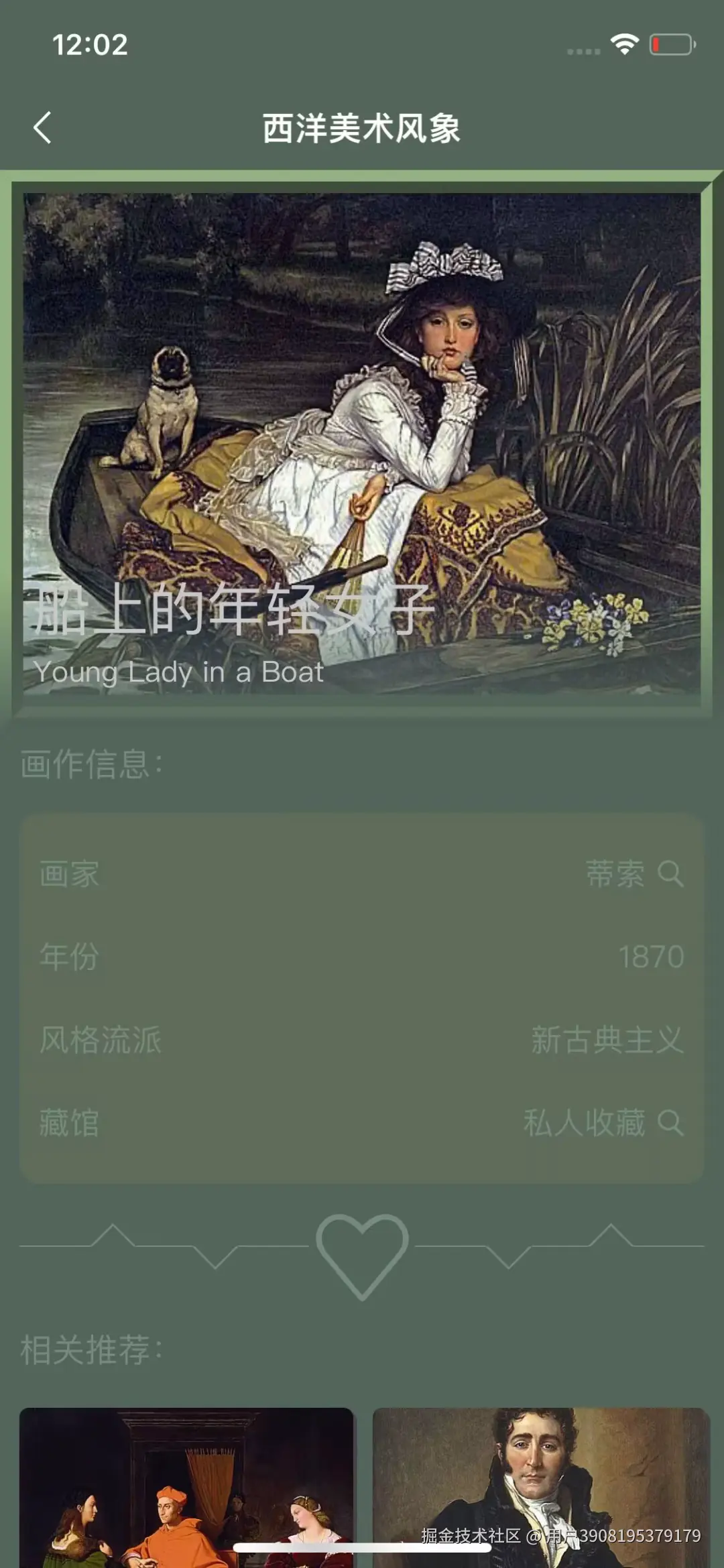Like this painting with the heart icon
Image resolution: width=724 pixels, height=1568 pixels.
(x=362, y=1255)
